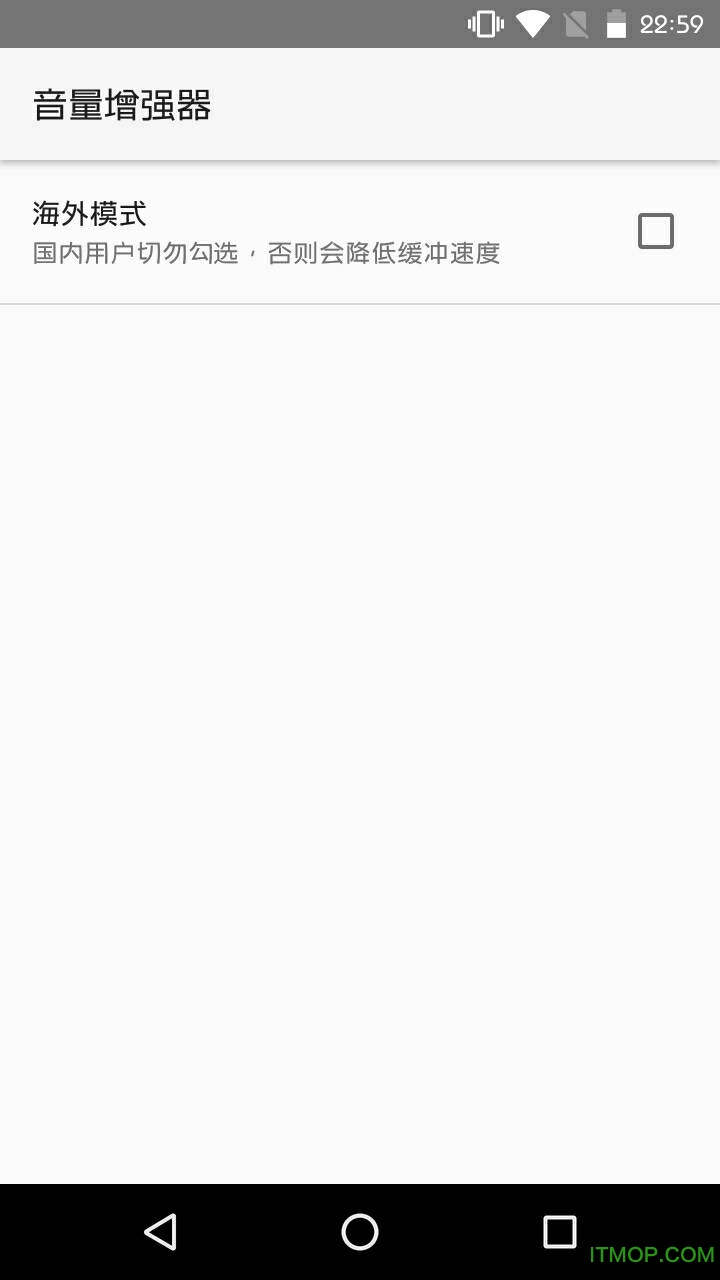The width and height of the screenshot is (720, 1280).
Task: Go to the home screen
Action: (360, 1232)
